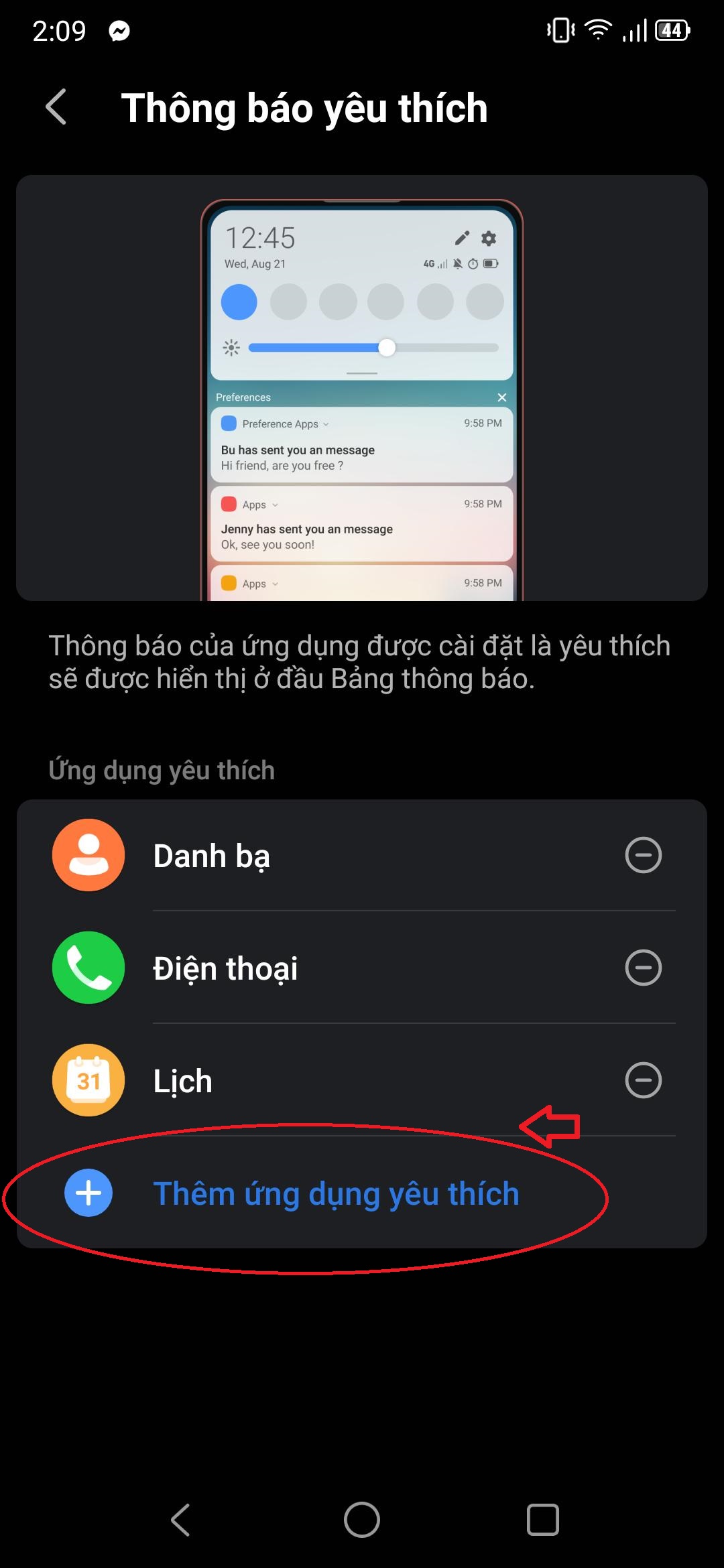Tap Thêm ứng dụng yêu thích
The image size is (724, 1568).
[x=335, y=1193]
